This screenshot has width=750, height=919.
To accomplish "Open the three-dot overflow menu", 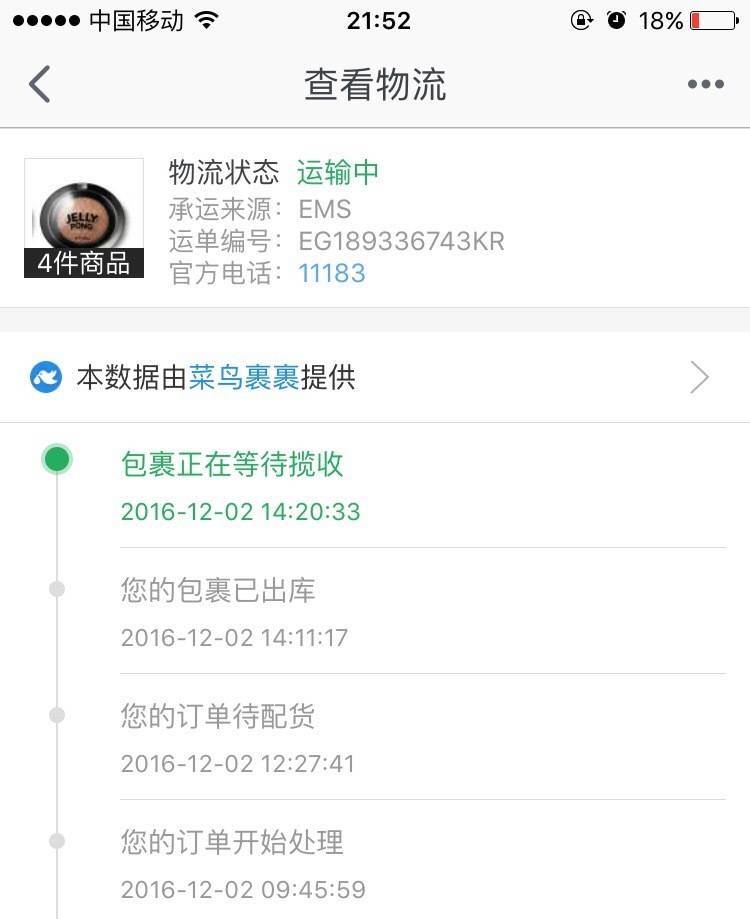I will click(705, 85).
